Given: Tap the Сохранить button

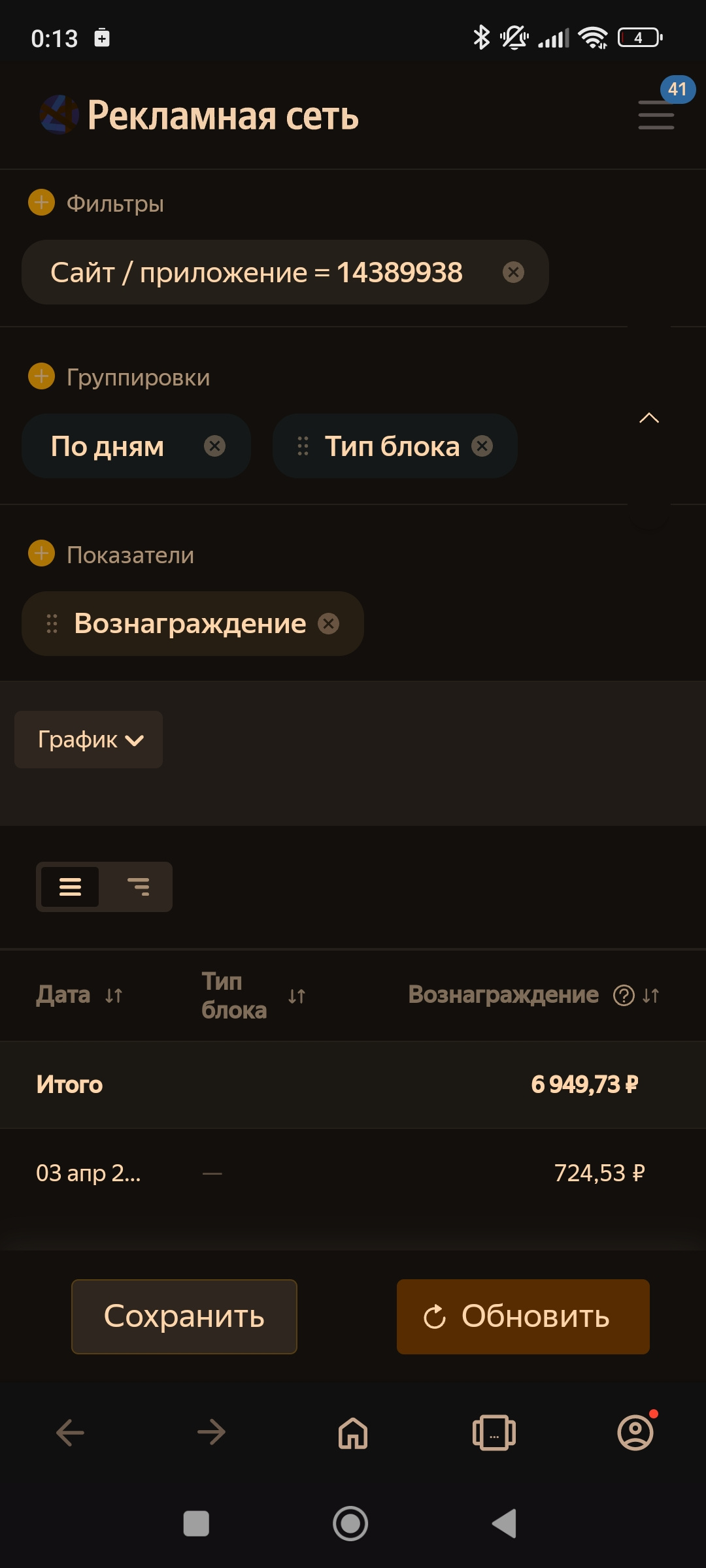Looking at the screenshot, I should pyautogui.click(x=184, y=1316).
